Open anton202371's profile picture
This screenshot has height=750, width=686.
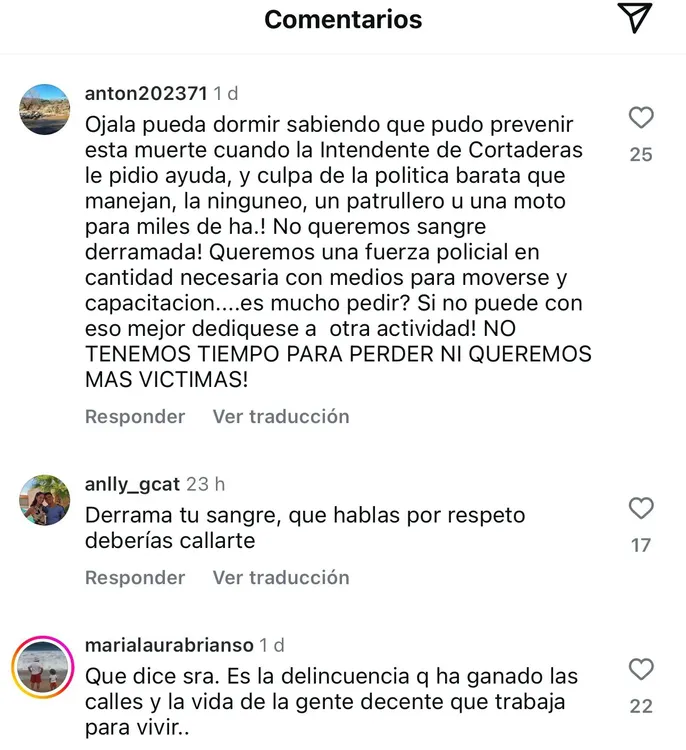tap(45, 109)
